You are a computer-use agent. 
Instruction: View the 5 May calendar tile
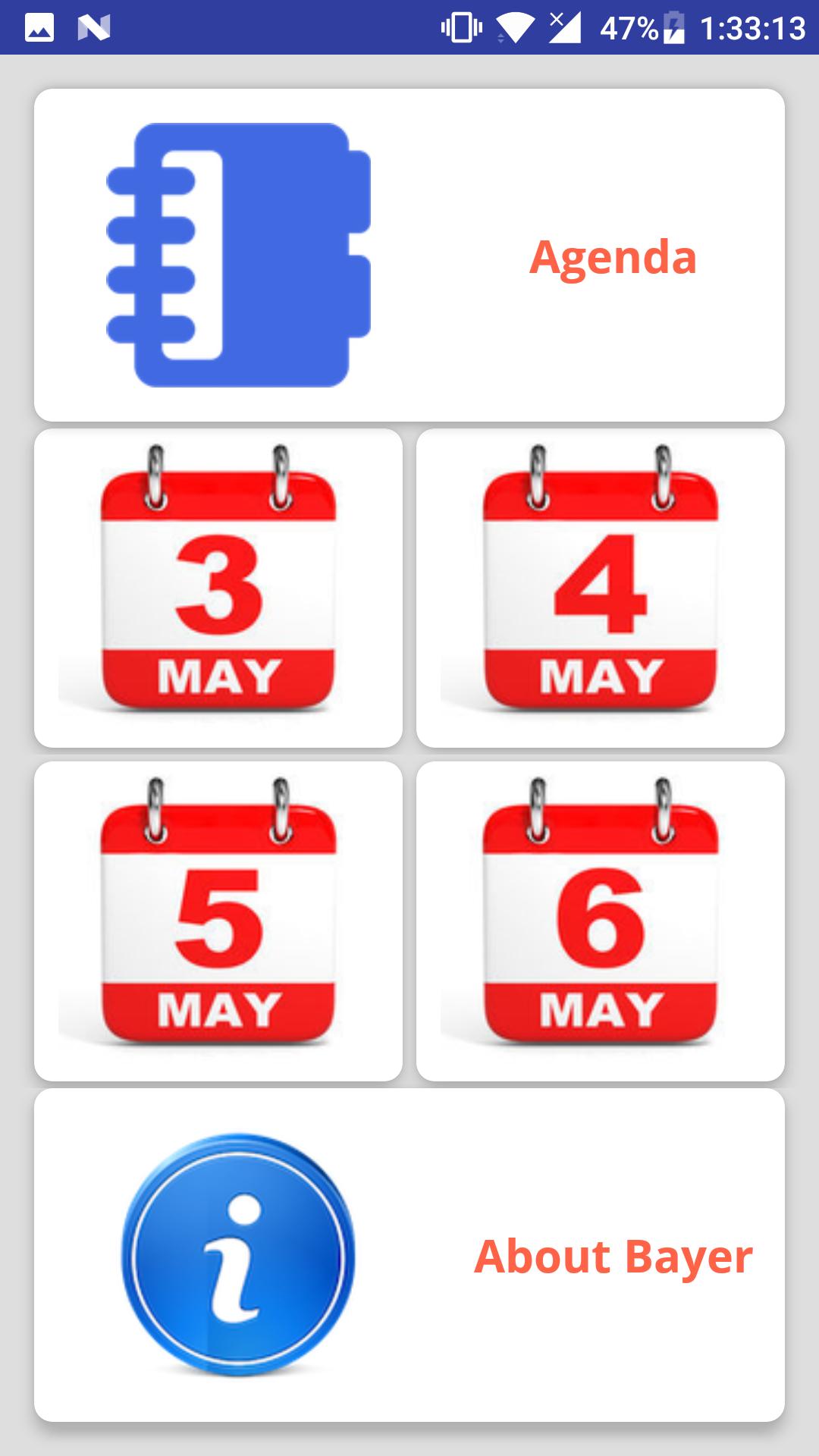coord(218,921)
